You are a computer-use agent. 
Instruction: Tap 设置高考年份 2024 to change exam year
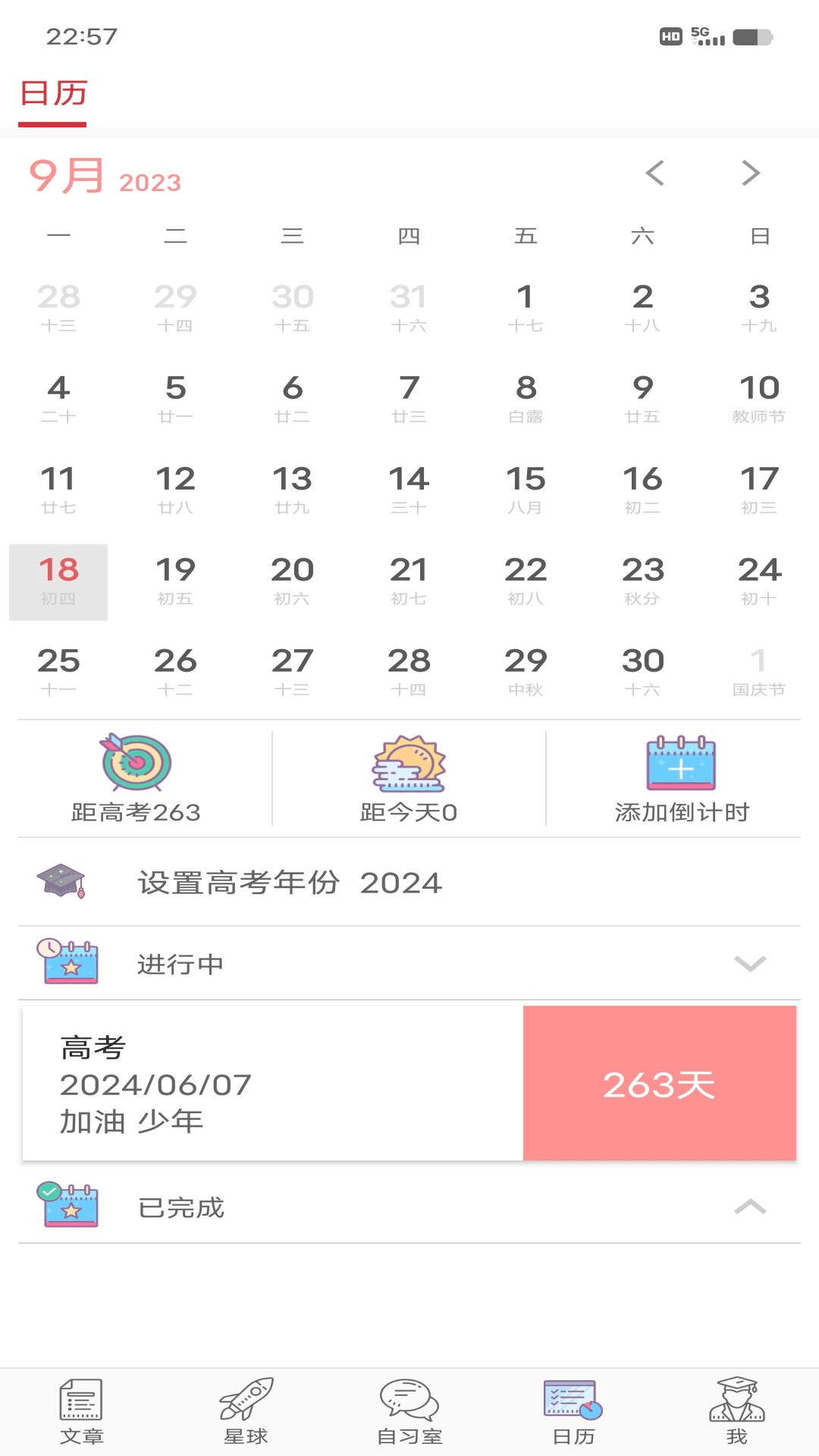point(288,882)
